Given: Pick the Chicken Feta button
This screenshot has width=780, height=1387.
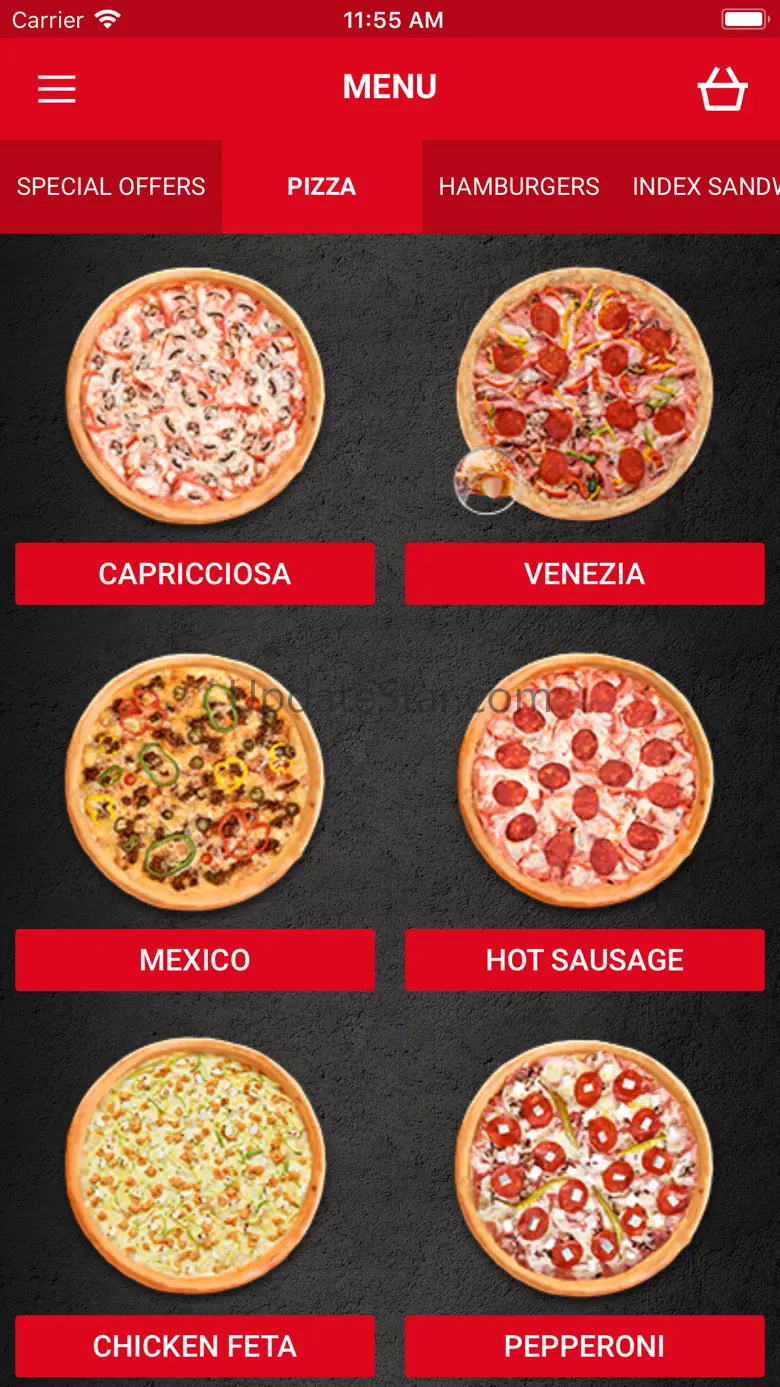Looking at the screenshot, I should [x=195, y=1346].
